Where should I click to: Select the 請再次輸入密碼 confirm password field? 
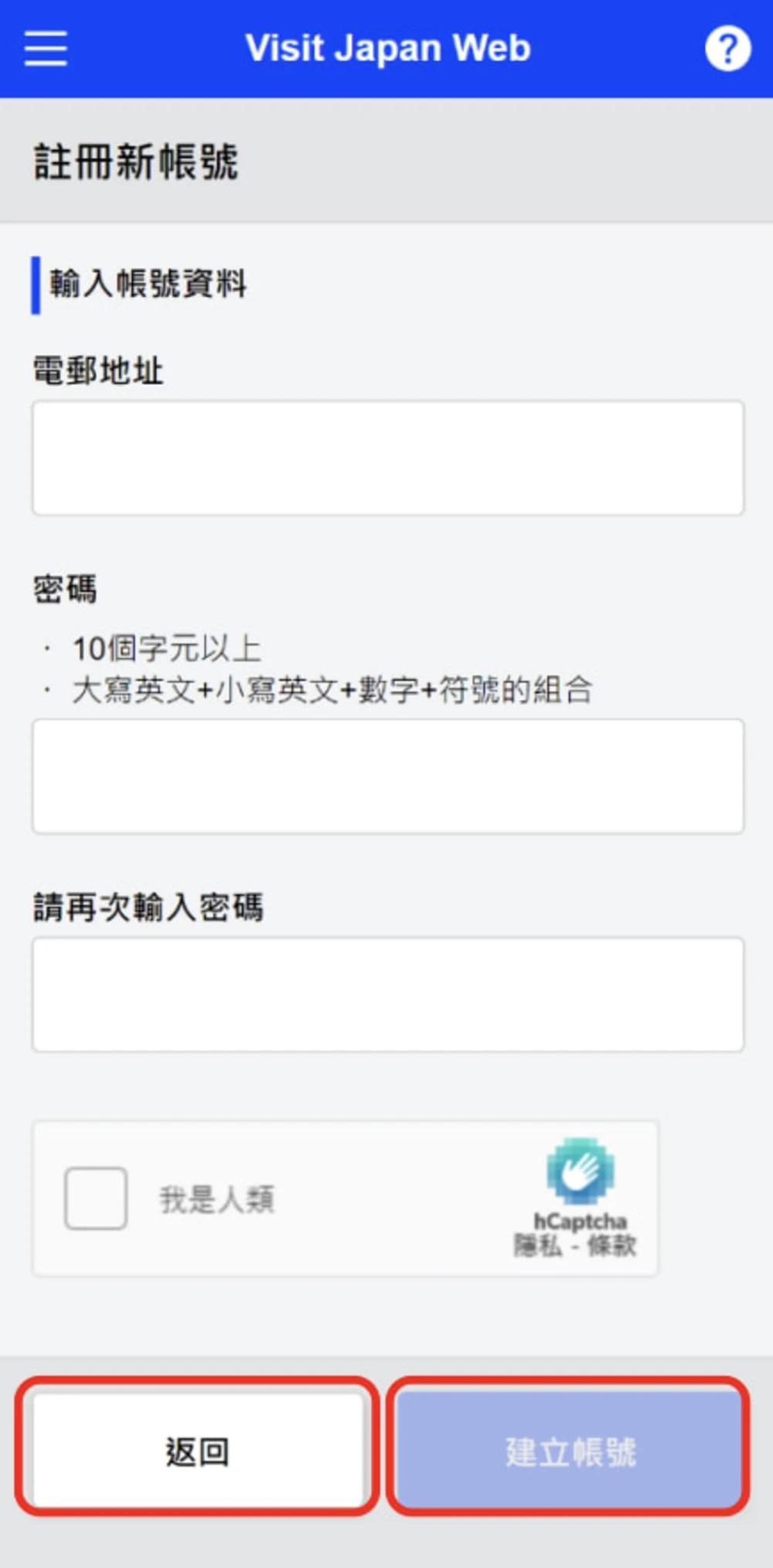[x=387, y=994]
